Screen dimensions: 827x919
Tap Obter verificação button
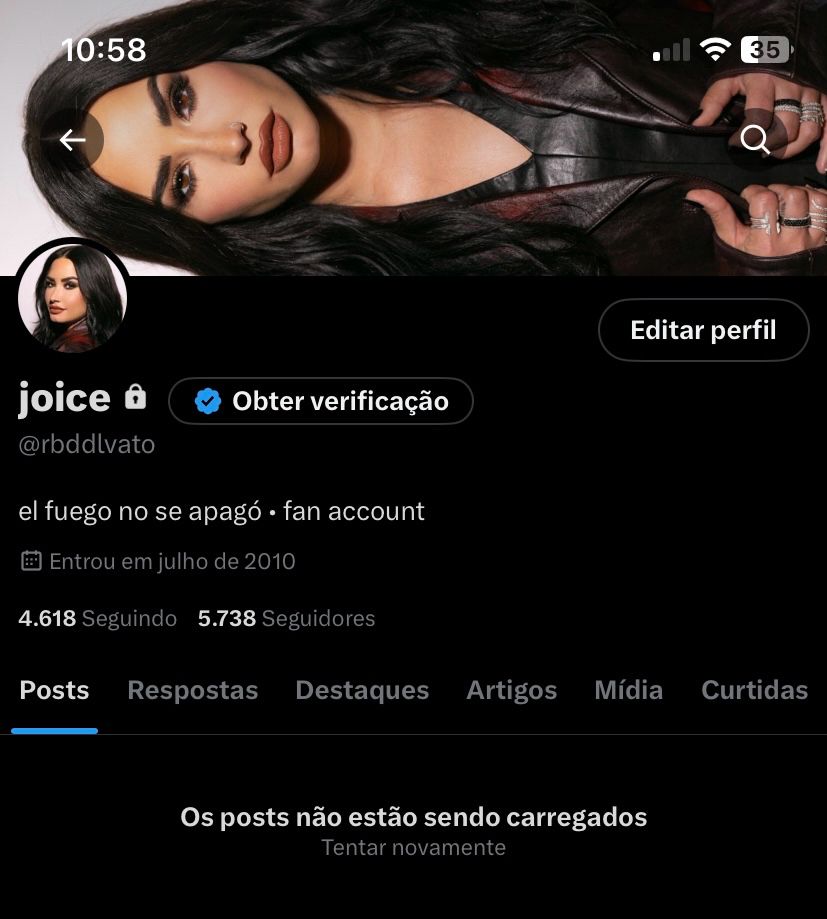(x=321, y=401)
